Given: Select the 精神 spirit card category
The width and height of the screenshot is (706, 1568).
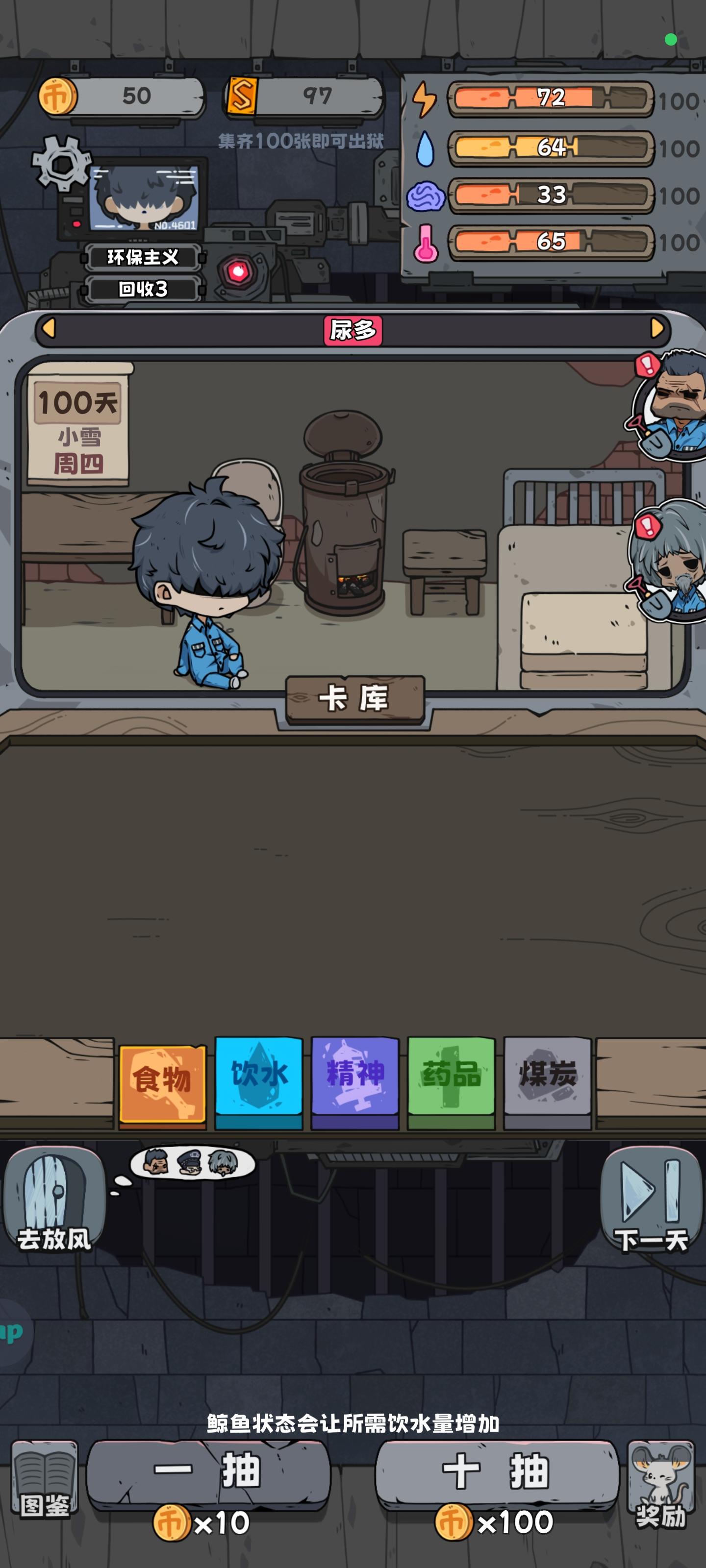Looking at the screenshot, I should point(353,1076).
